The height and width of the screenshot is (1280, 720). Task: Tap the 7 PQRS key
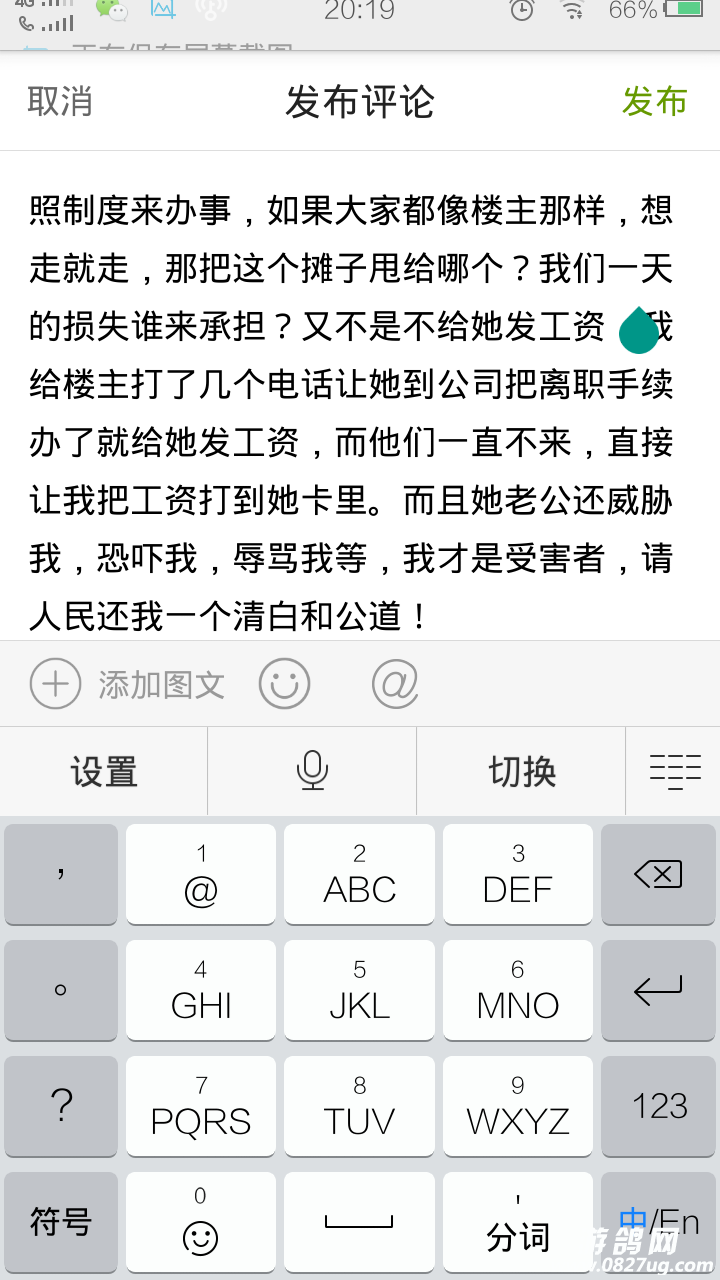(201, 1106)
